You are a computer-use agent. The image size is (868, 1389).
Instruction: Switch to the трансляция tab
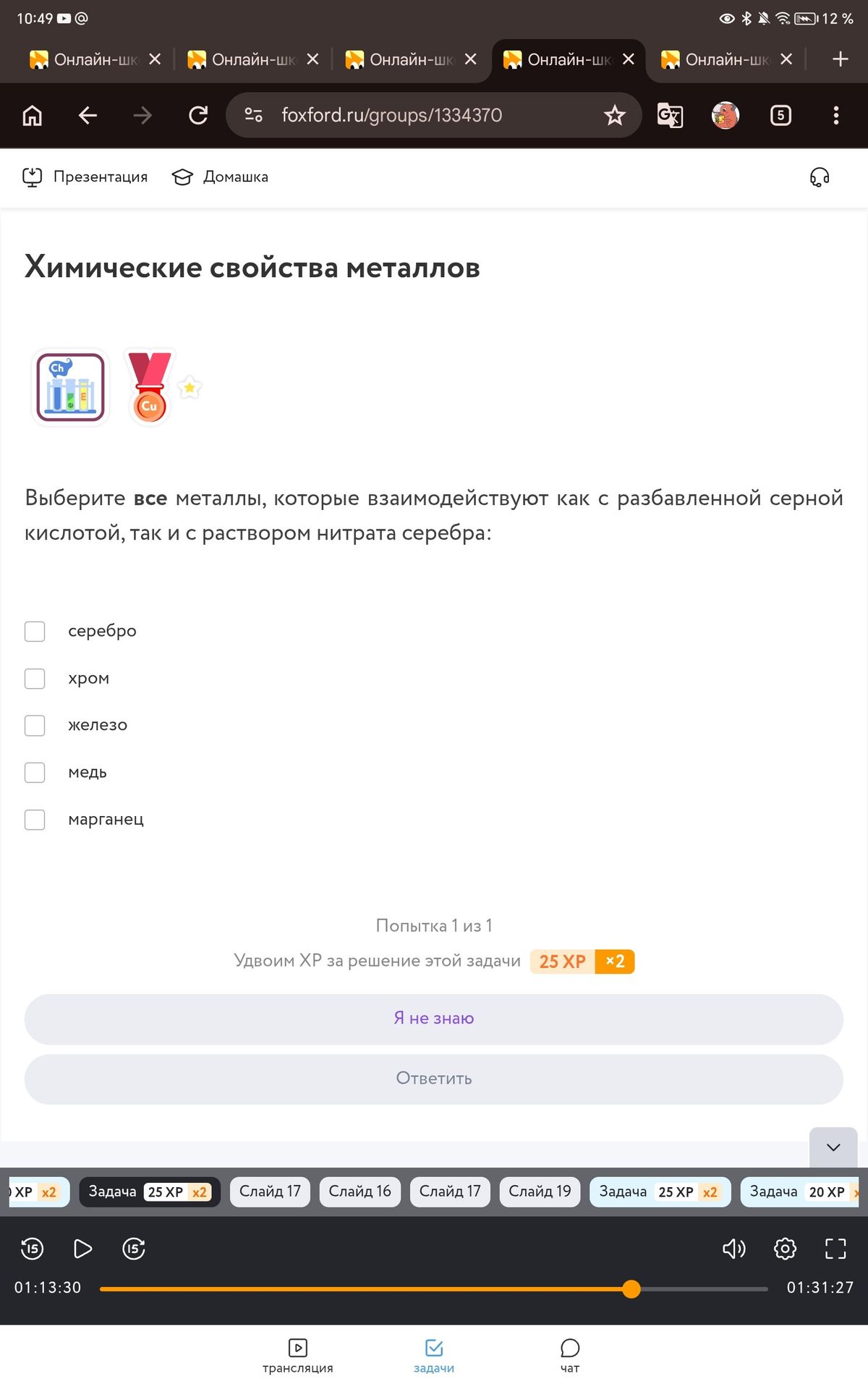[298, 1356]
